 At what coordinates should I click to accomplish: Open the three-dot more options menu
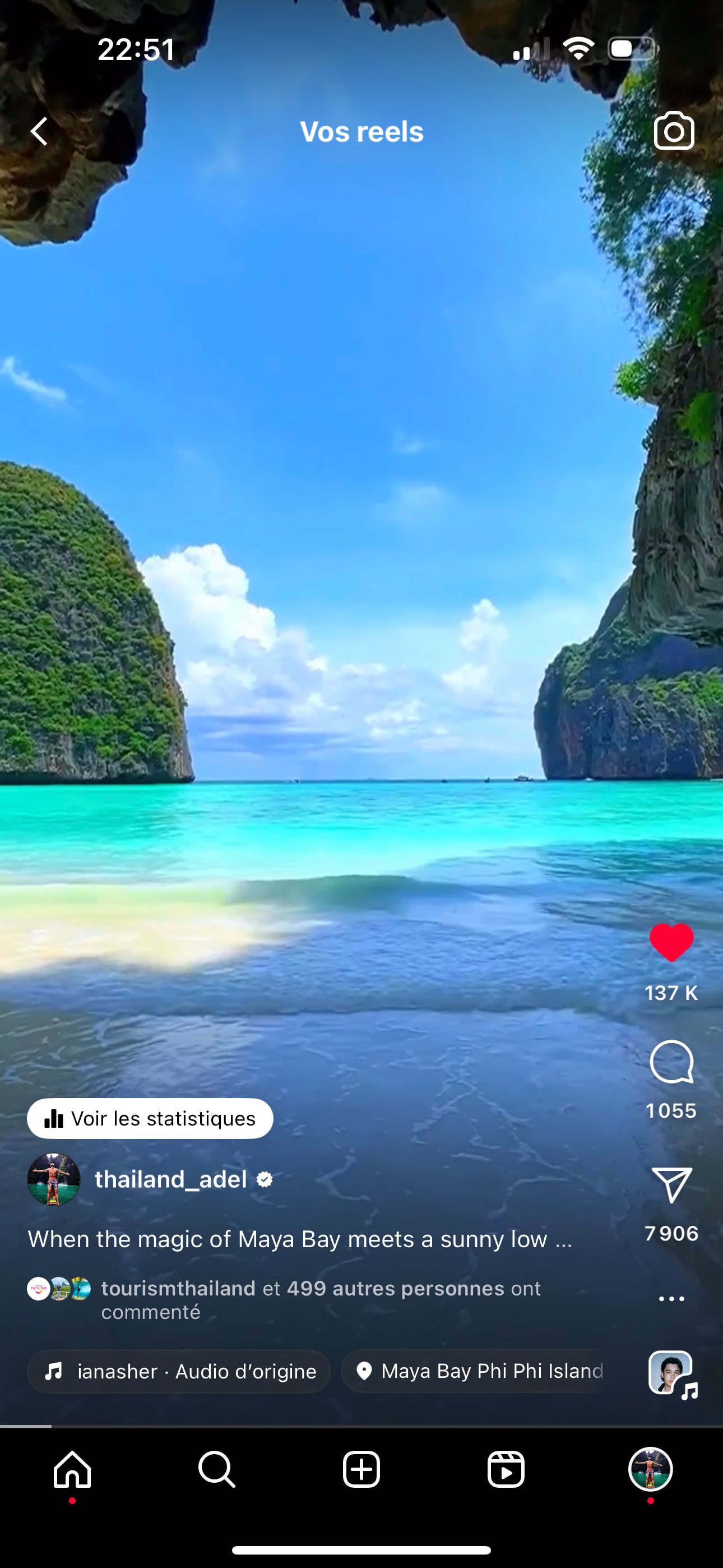coord(671,1298)
